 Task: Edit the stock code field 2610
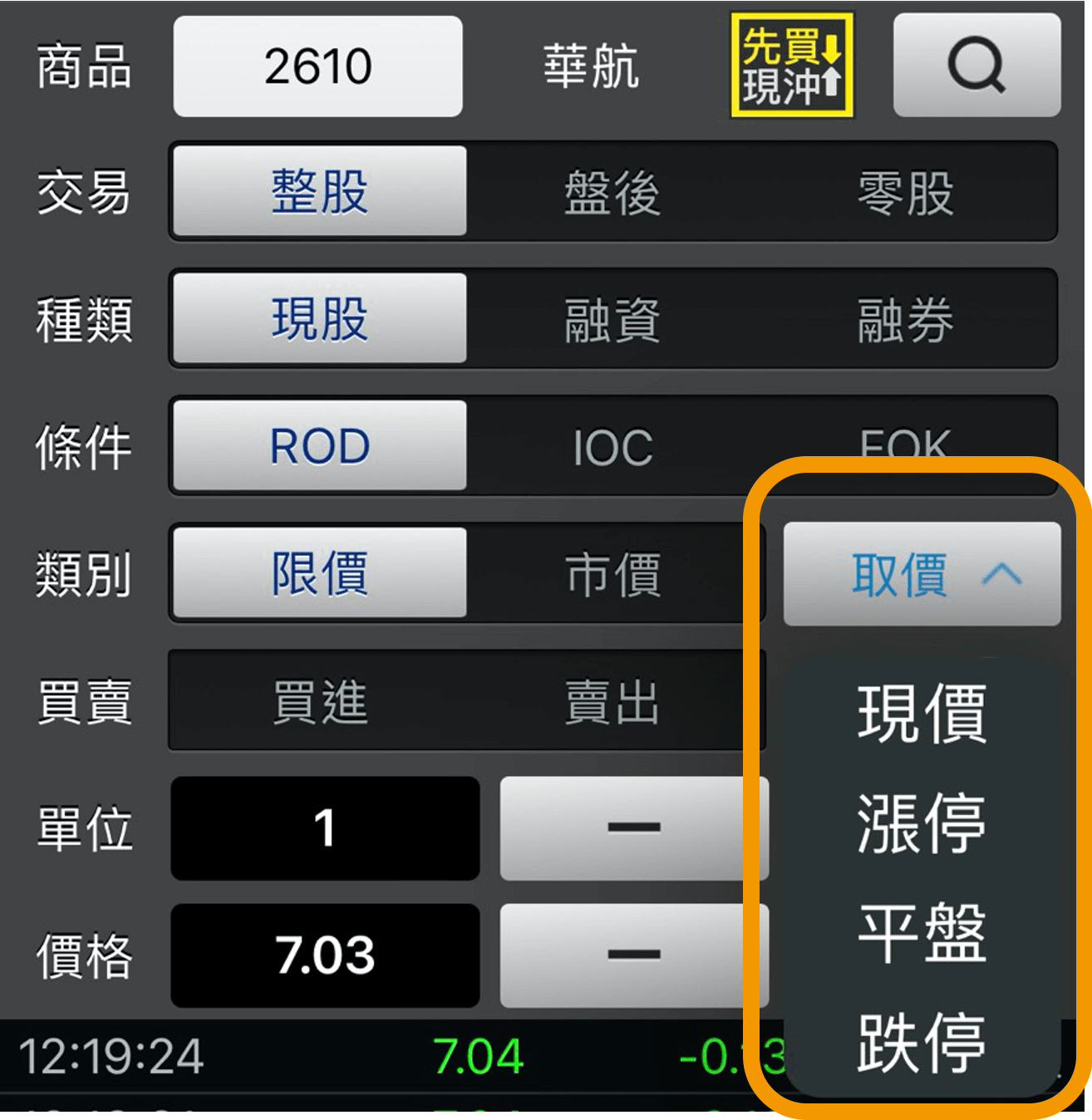coord(317,66)
